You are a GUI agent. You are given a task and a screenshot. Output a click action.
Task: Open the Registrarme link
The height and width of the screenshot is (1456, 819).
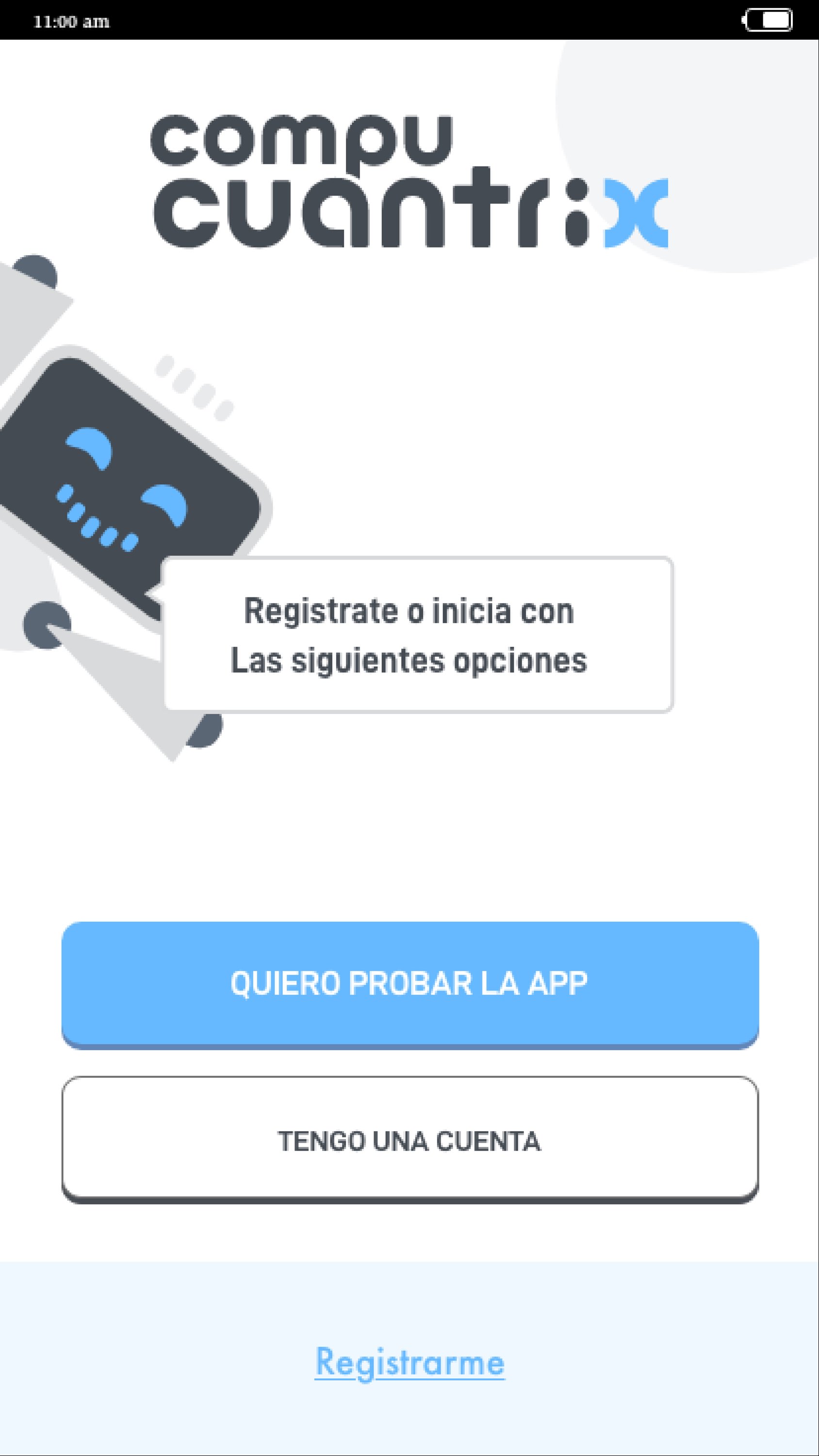point(410,1362)
